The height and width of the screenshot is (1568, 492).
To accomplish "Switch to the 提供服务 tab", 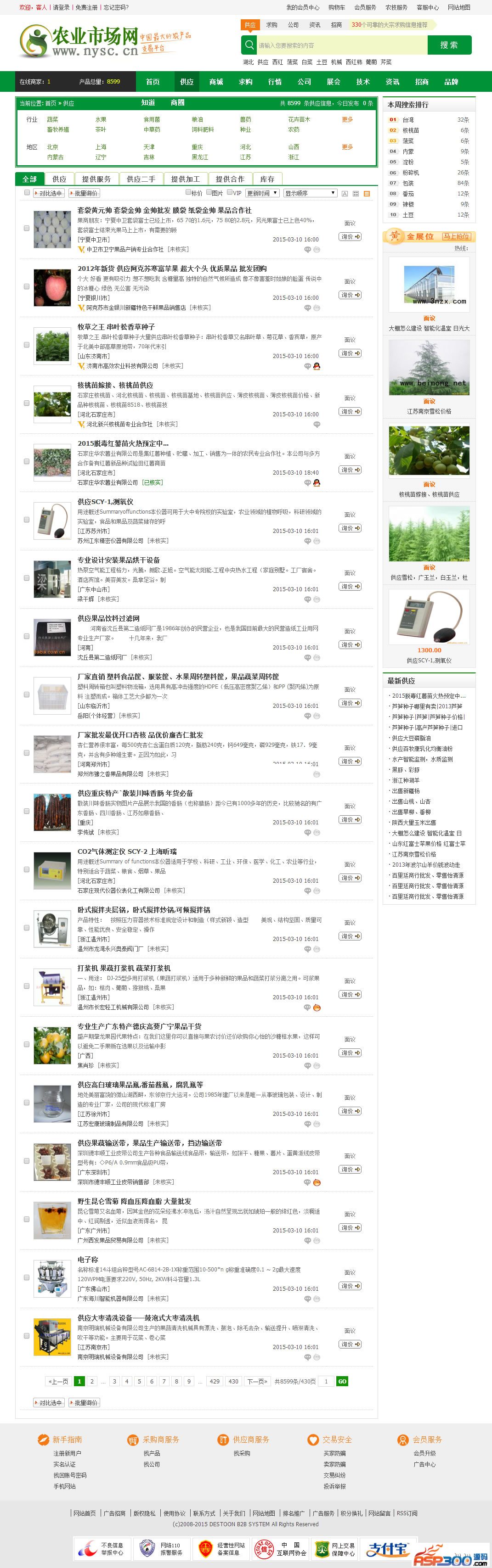I will click(96, 179).
